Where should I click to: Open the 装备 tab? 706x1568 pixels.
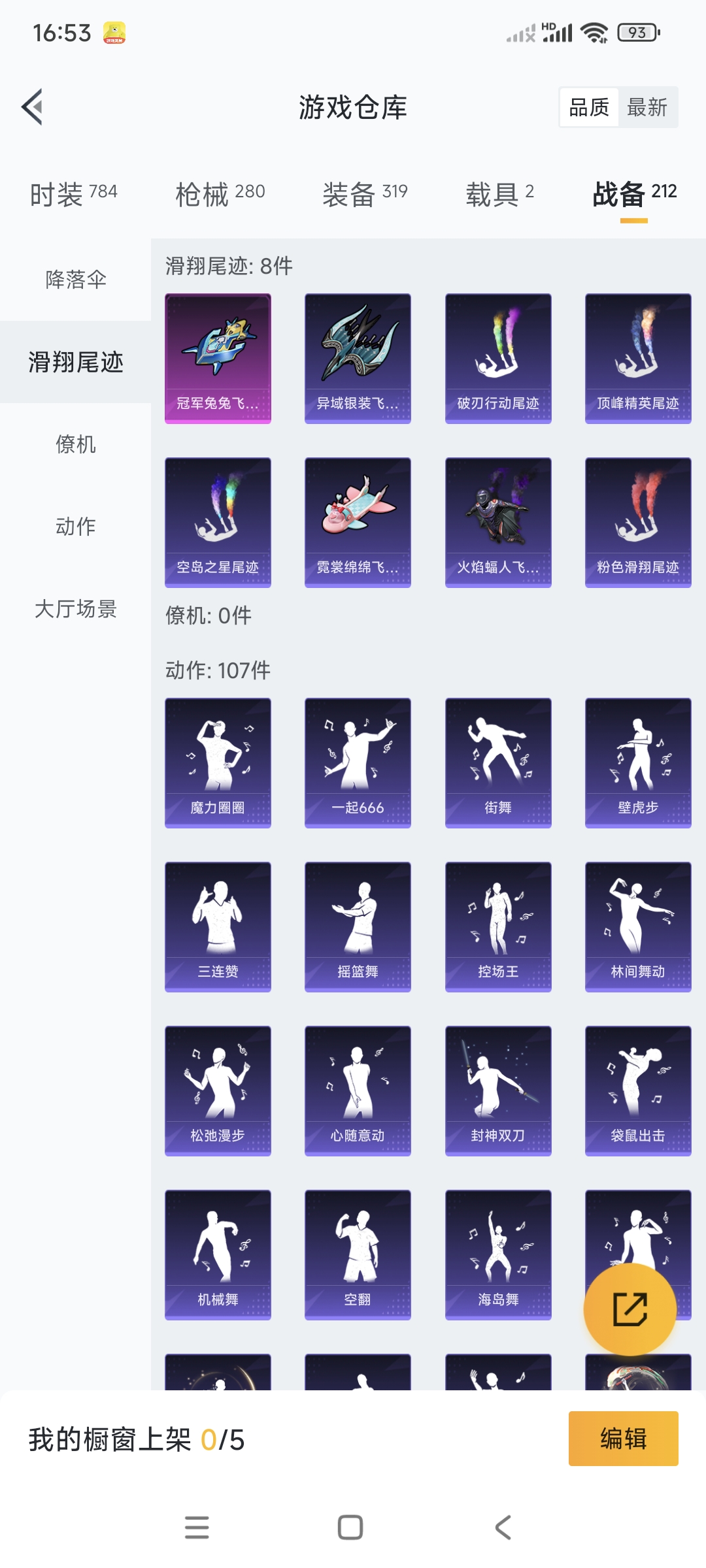[365, 194]
